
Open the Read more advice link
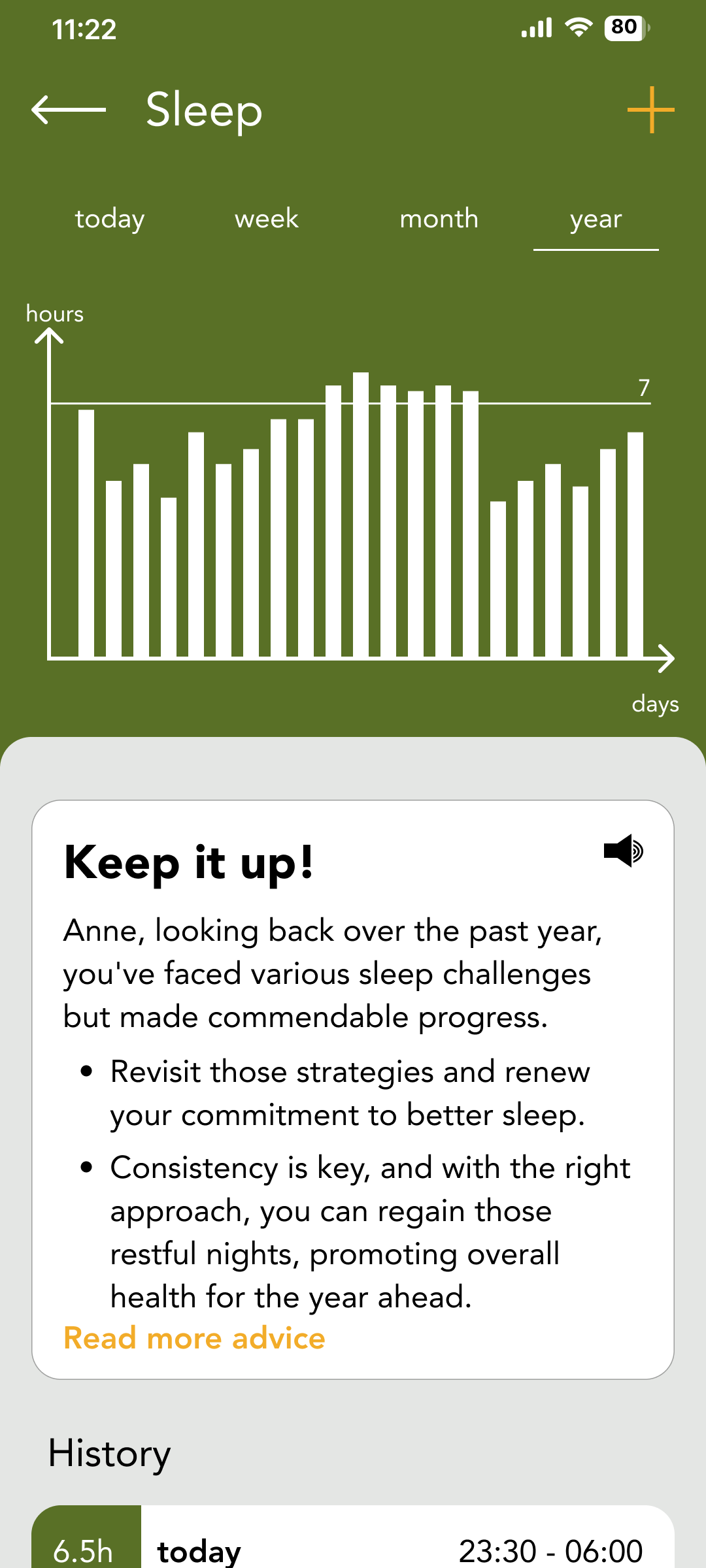point(194,1338)
